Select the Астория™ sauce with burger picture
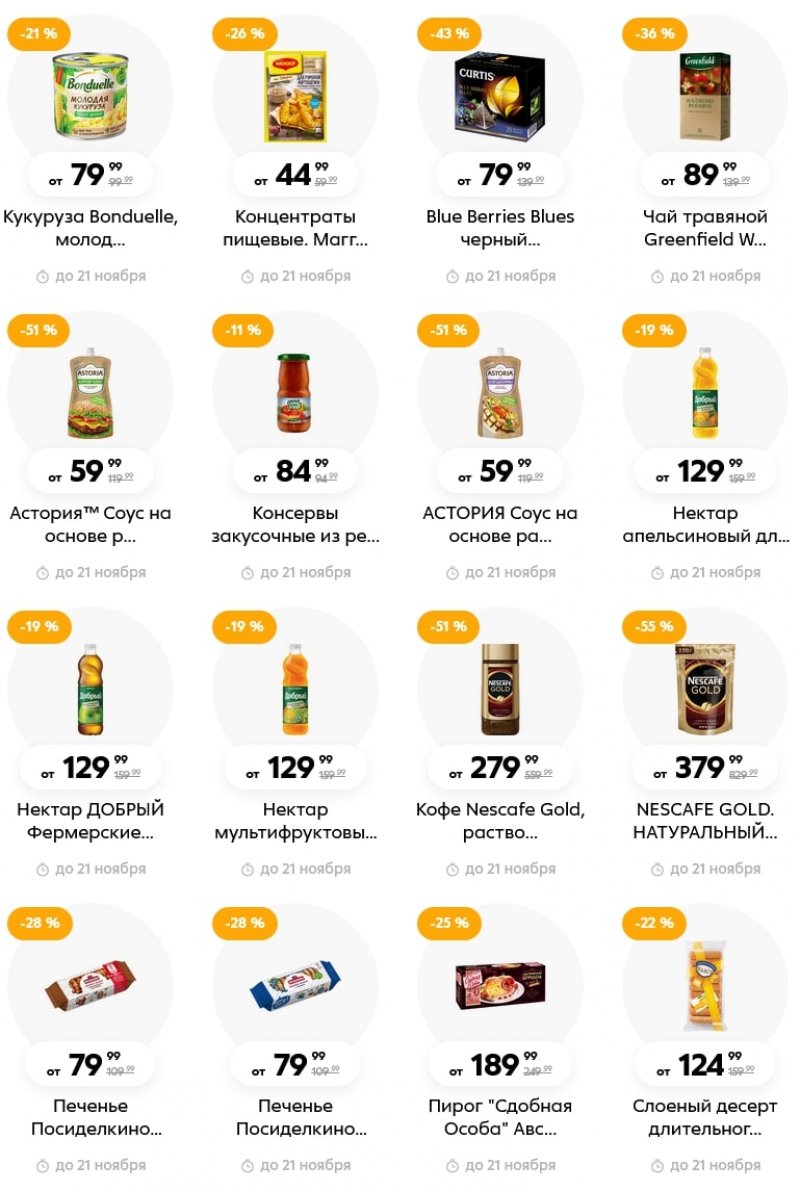 click(90, 395)
